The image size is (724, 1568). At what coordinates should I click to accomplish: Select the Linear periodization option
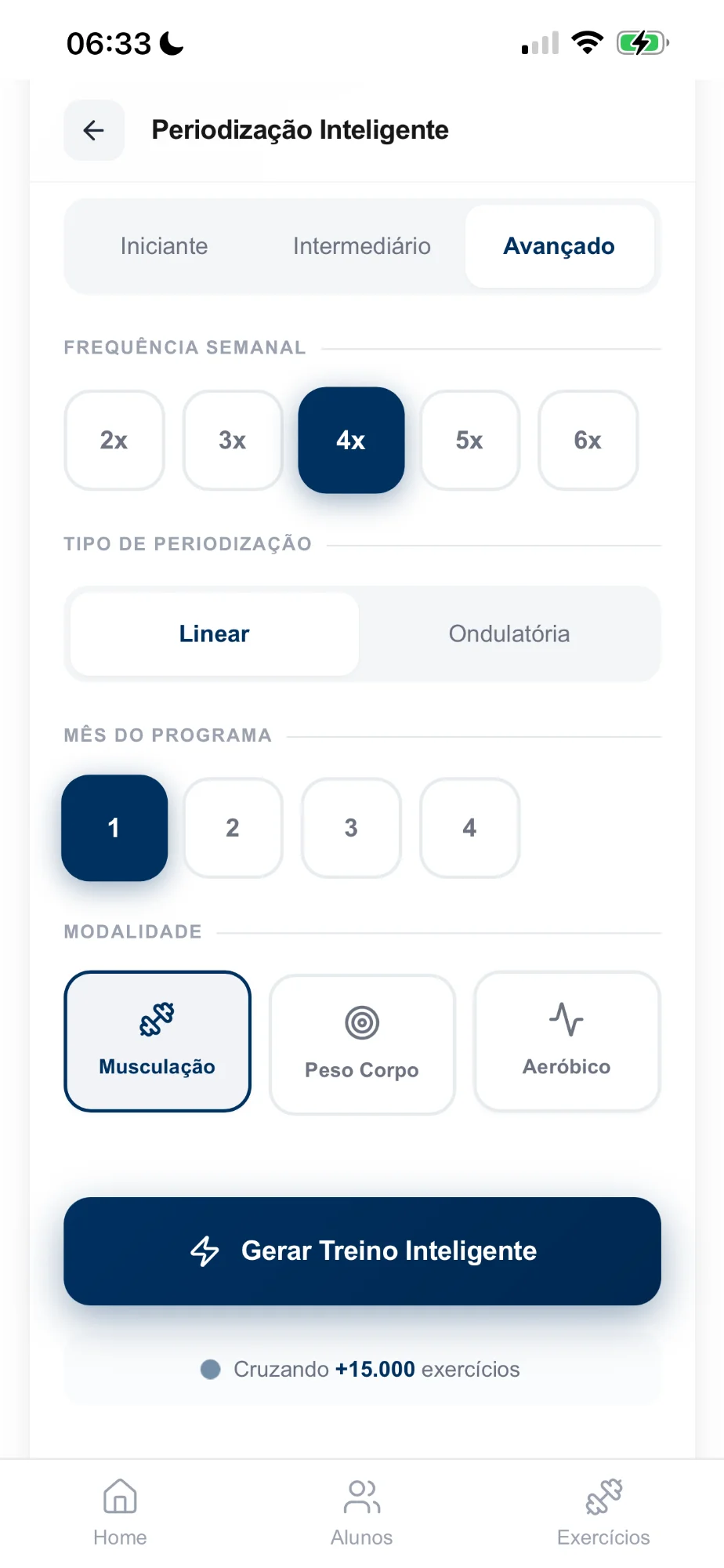tap(213, 633)
